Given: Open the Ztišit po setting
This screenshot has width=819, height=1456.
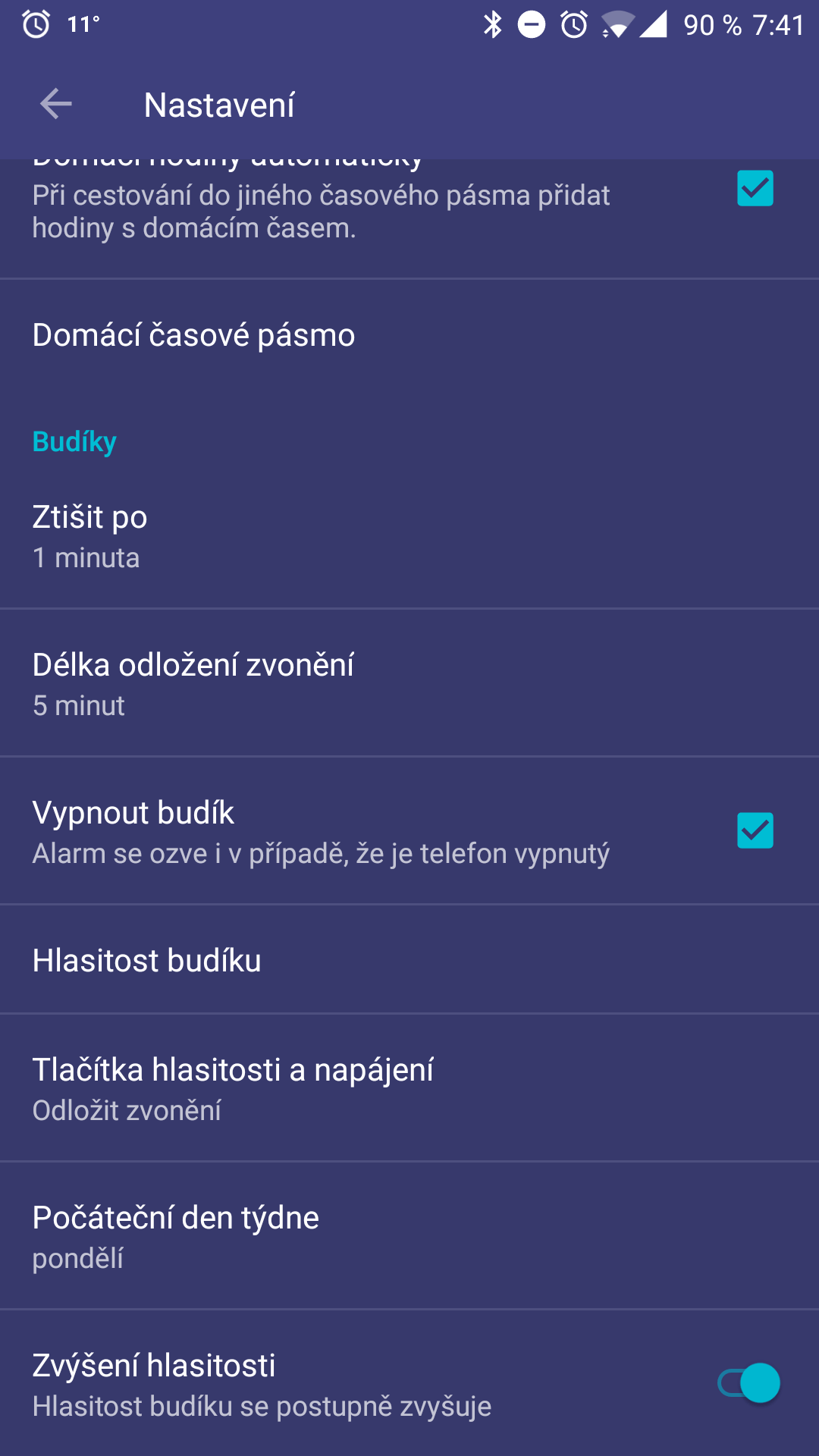Looking at the screenshot, I should point(409,536).
